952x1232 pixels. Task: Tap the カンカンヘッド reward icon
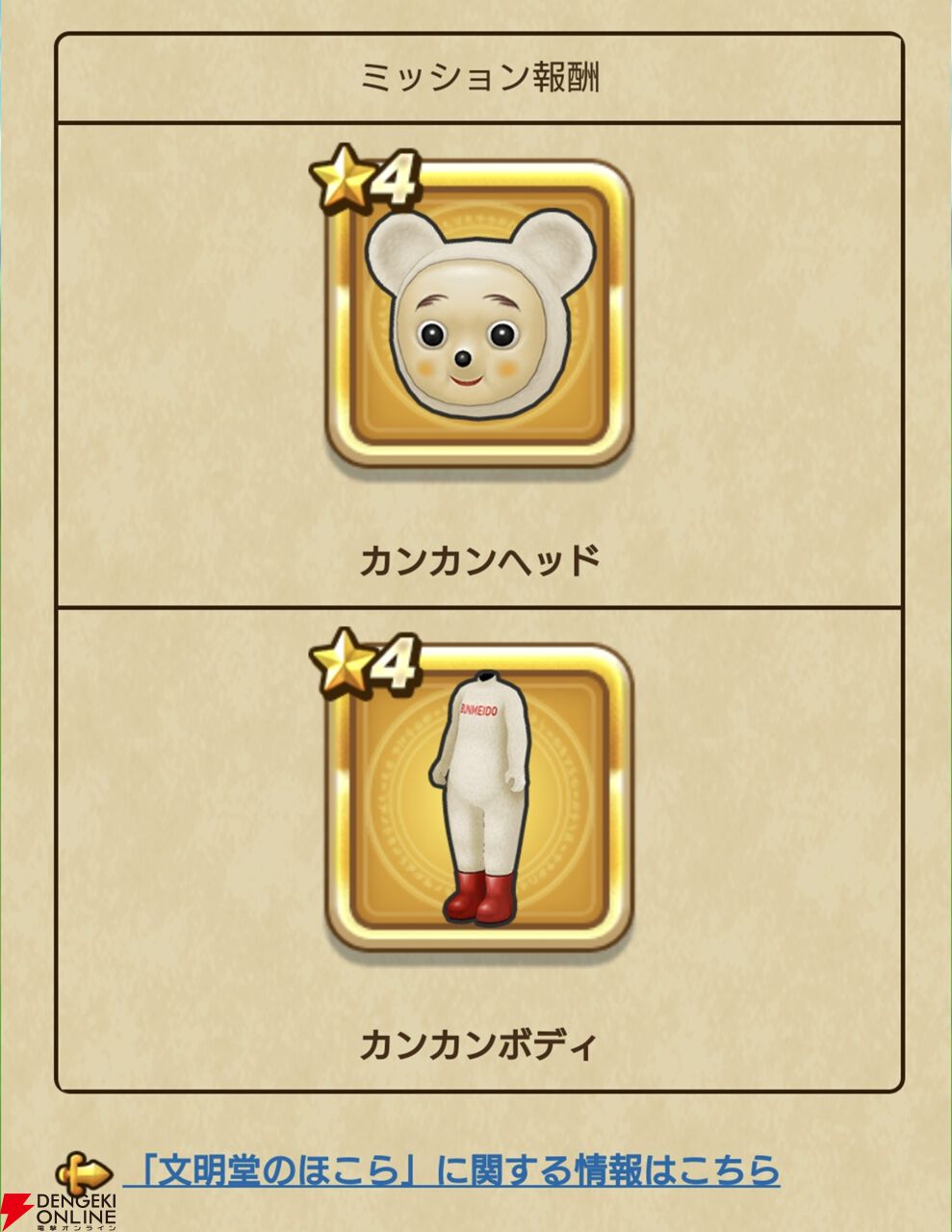pos(478,312)
